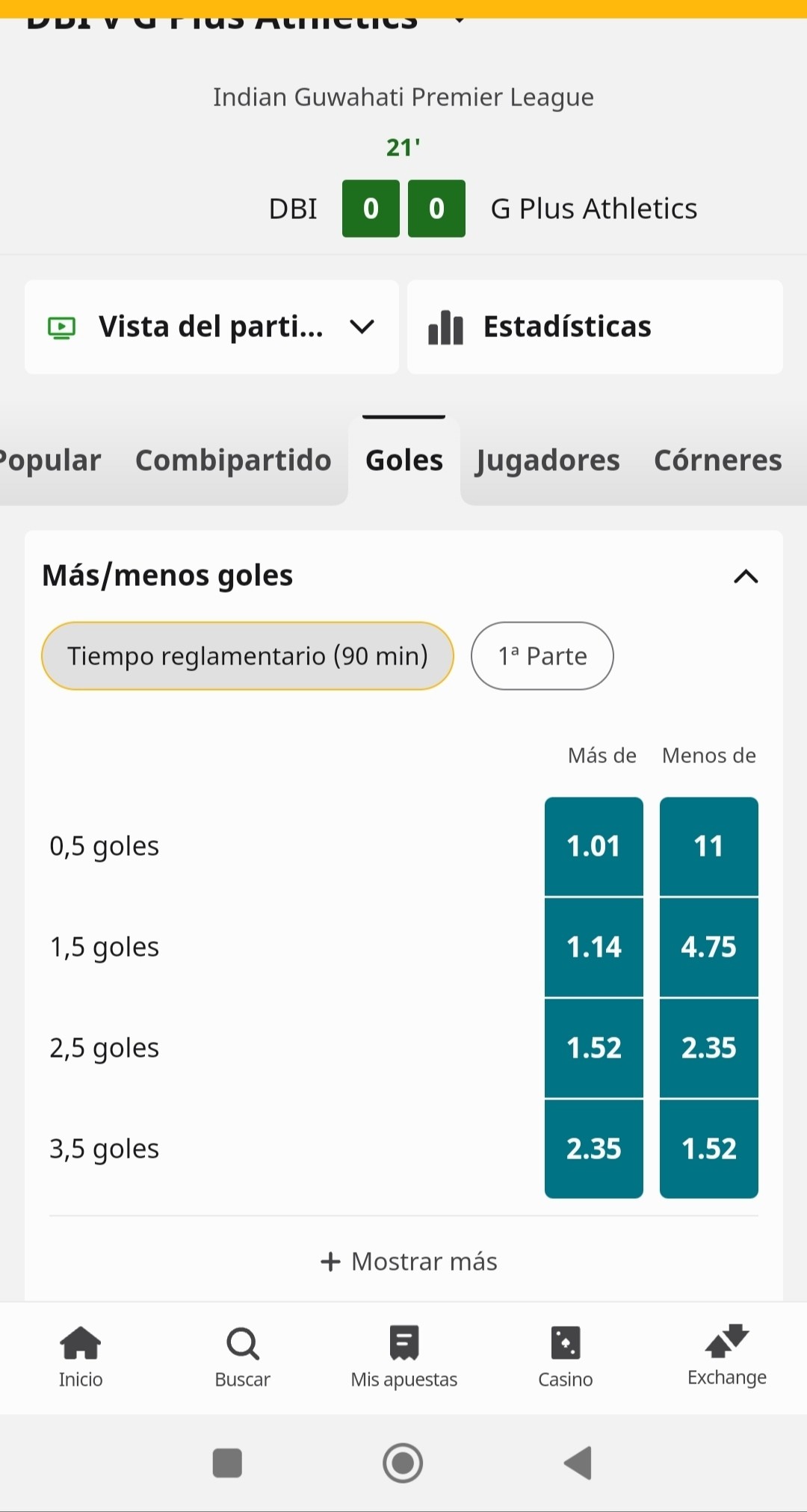Bet over 1,5 goals at 1.14
This screenshot has width=807, height=1512.
point(594,947)
